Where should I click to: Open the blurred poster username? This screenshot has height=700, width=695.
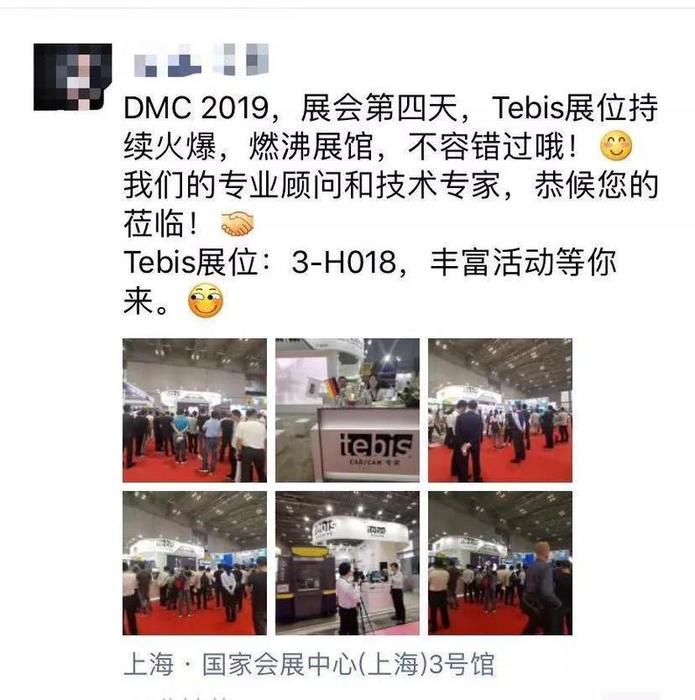click(x=200, y=60)
